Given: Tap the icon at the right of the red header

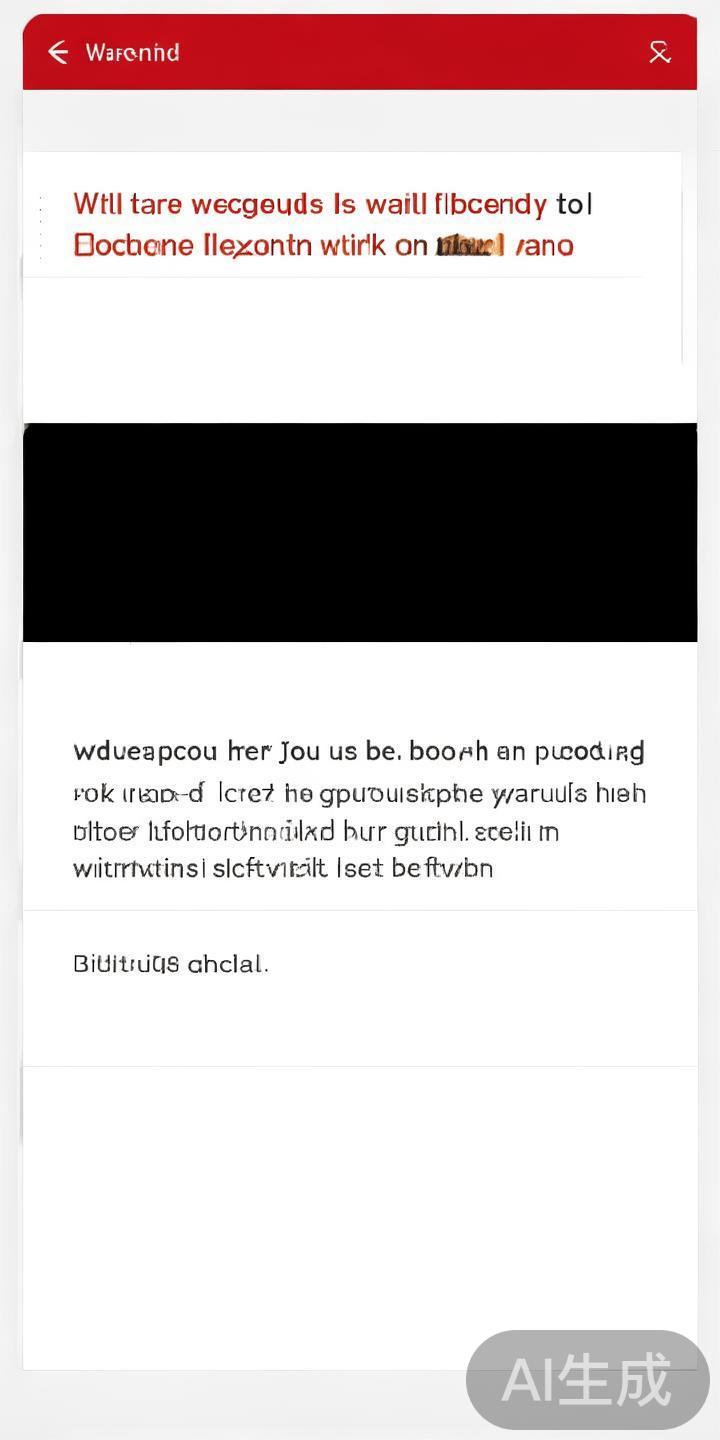Looking at the screenshot, I should coord(659,52).
